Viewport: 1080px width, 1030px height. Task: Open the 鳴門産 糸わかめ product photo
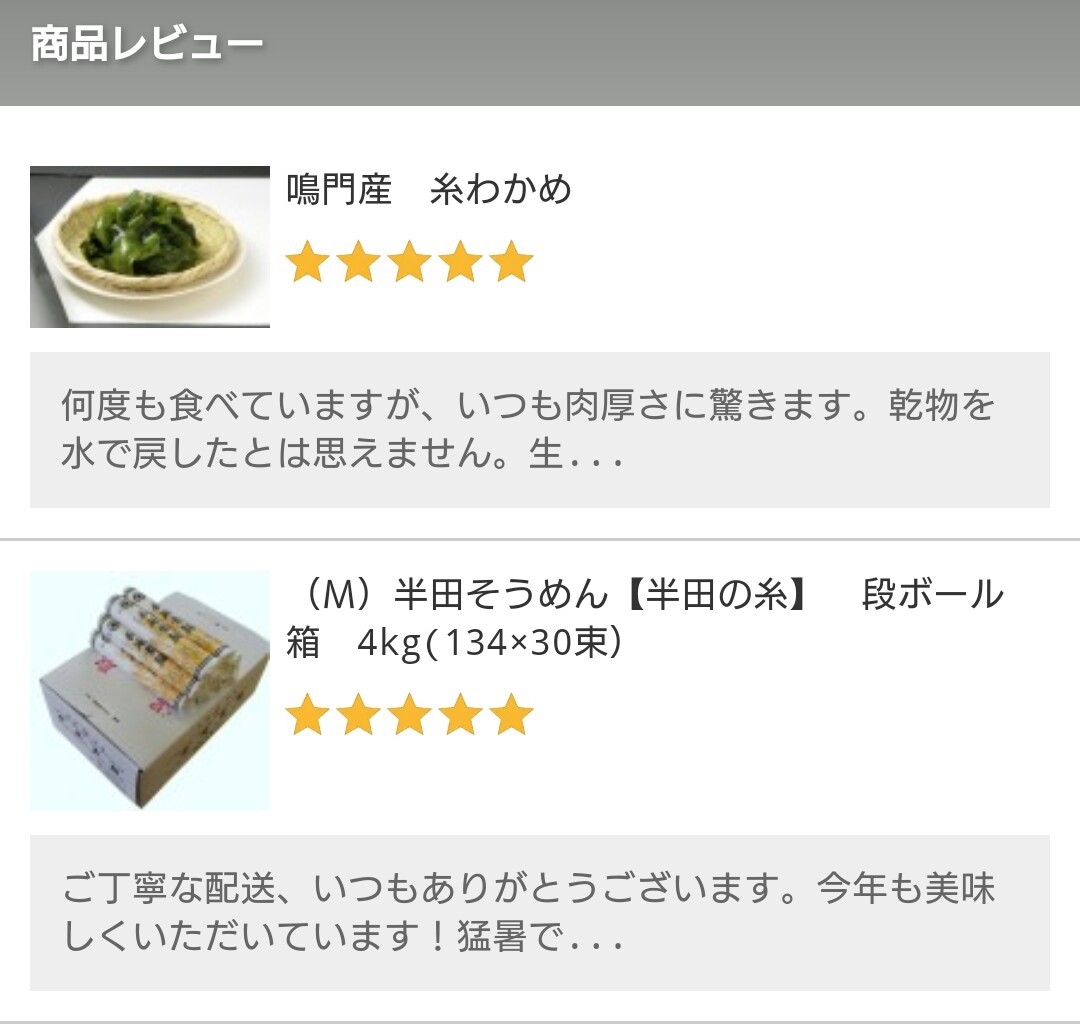point(150,247)
